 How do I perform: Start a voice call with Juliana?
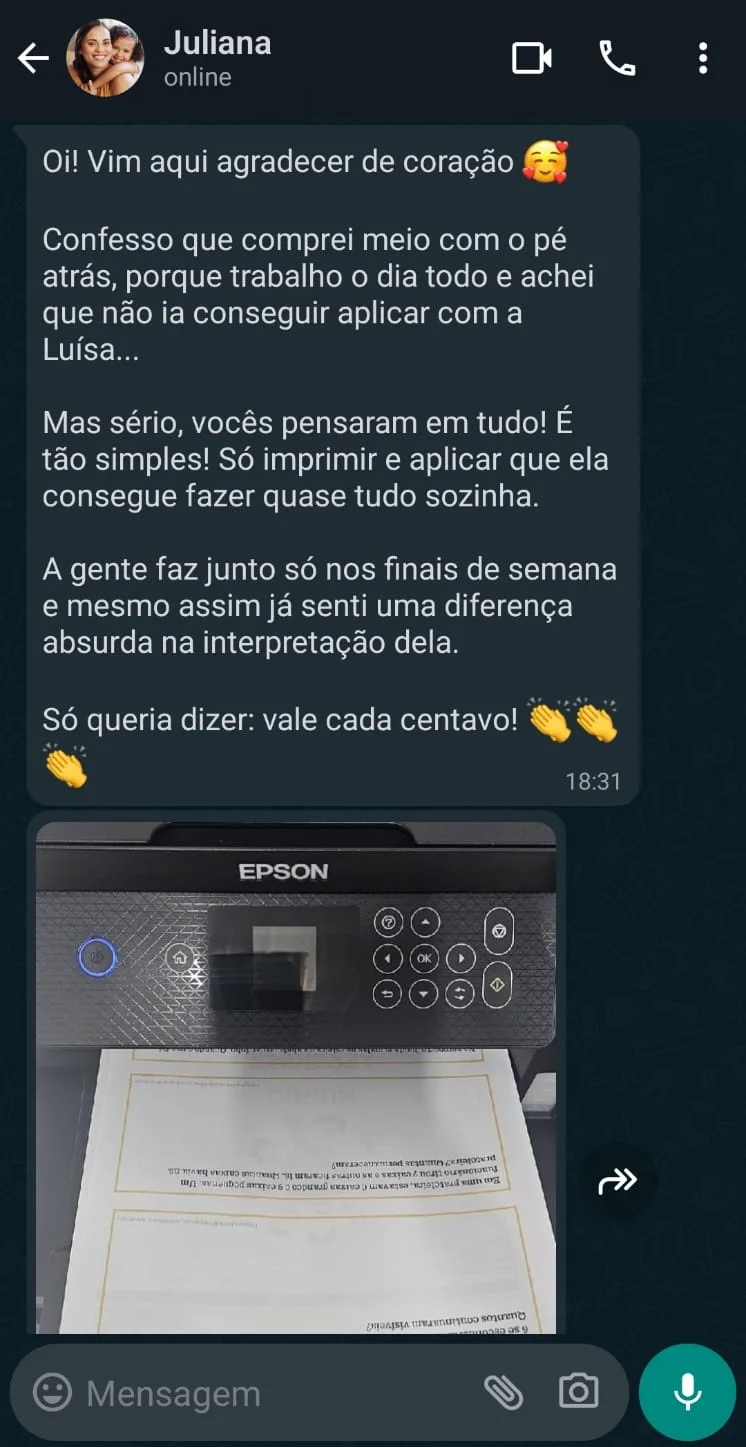[x=617, y=59]
